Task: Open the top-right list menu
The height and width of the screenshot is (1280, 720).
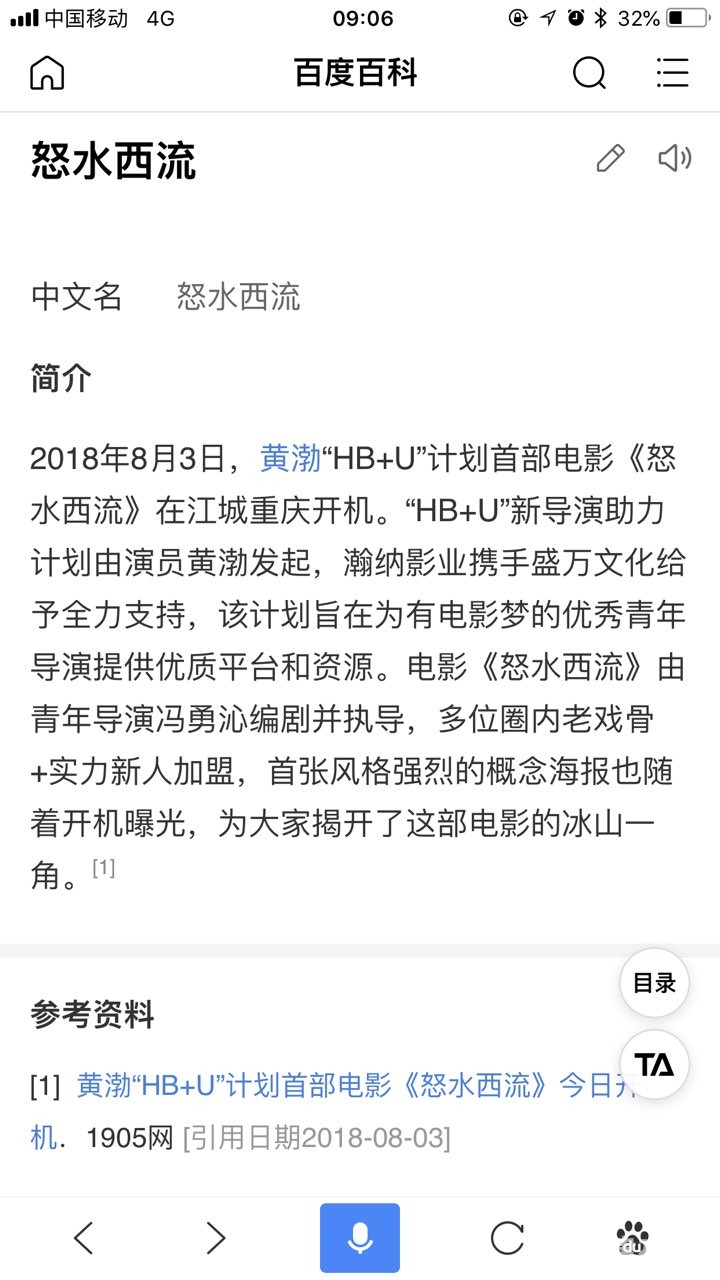Action: (672, 73)
